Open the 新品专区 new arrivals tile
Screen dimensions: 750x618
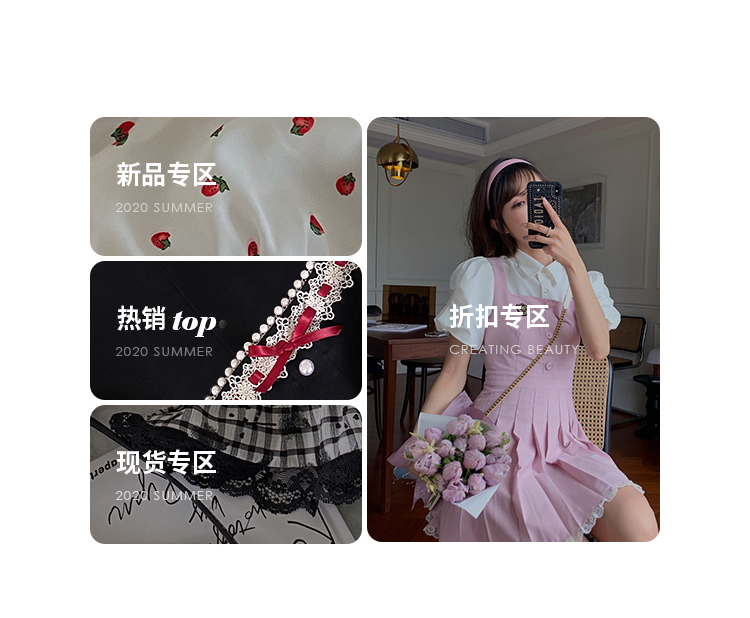[x=225, y=187]
